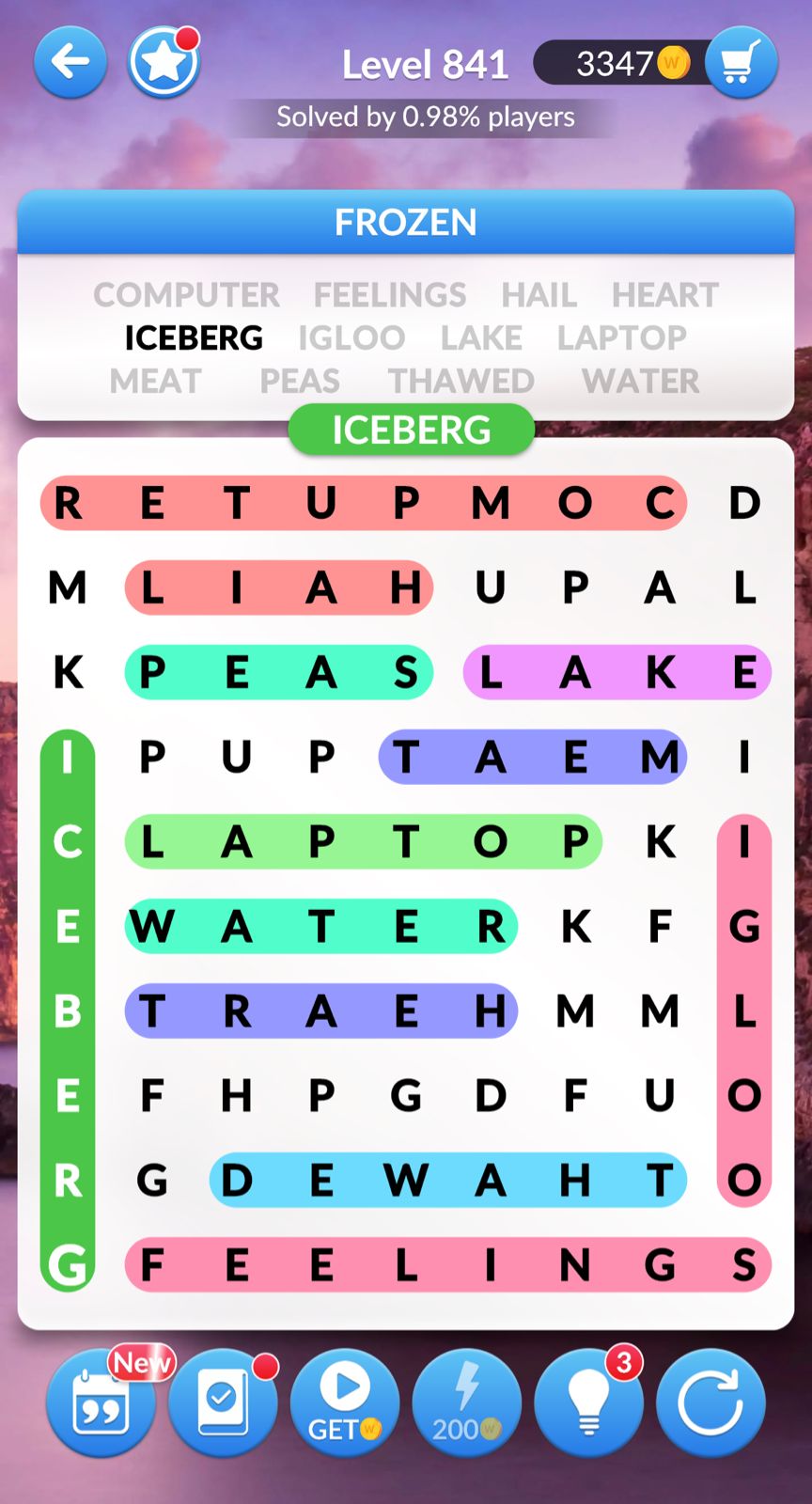Open the shop cart
Screen dimensions: 812x1504
point(741,63)
